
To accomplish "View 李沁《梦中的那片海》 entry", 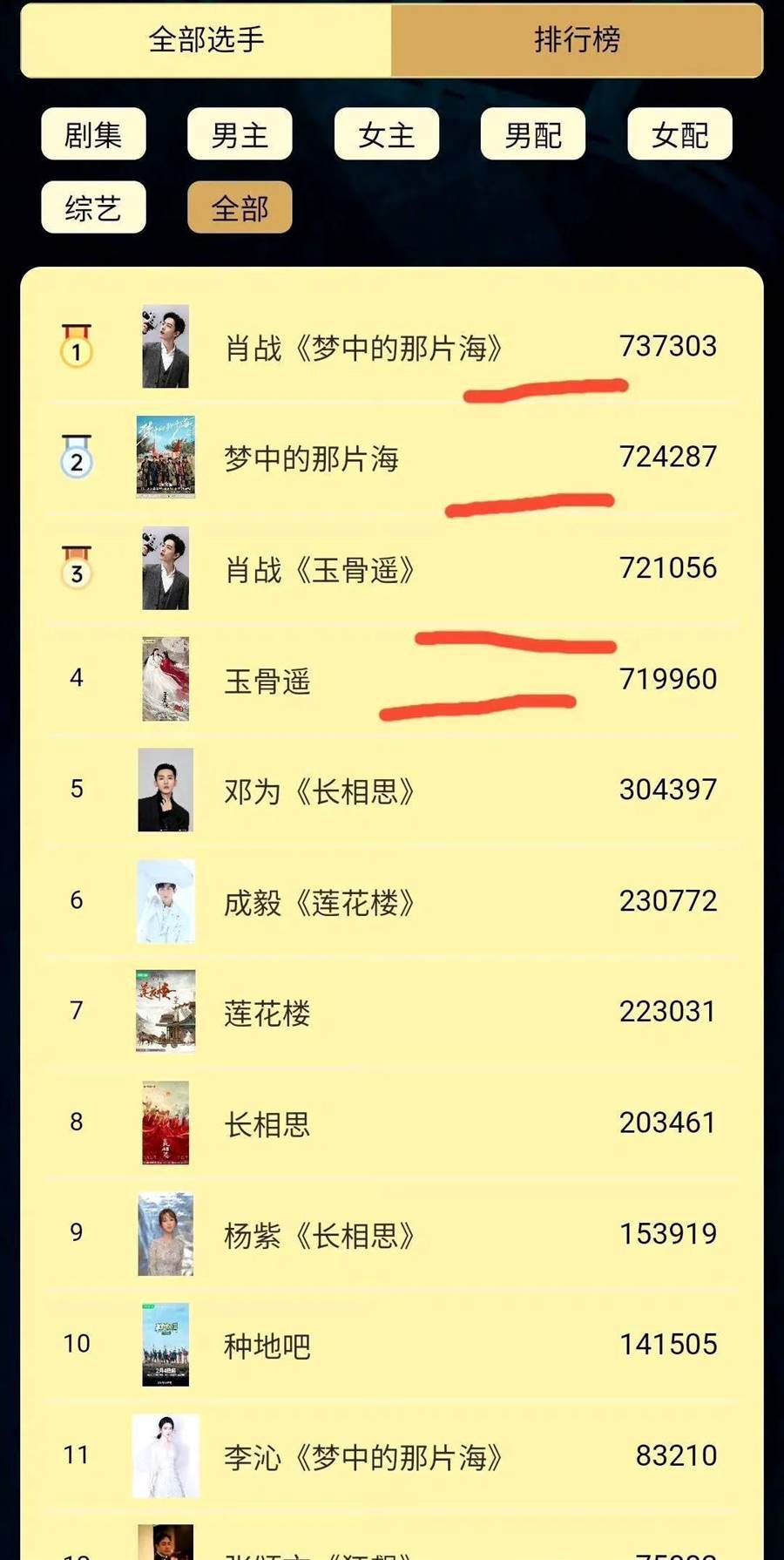I will (363, 1457).
